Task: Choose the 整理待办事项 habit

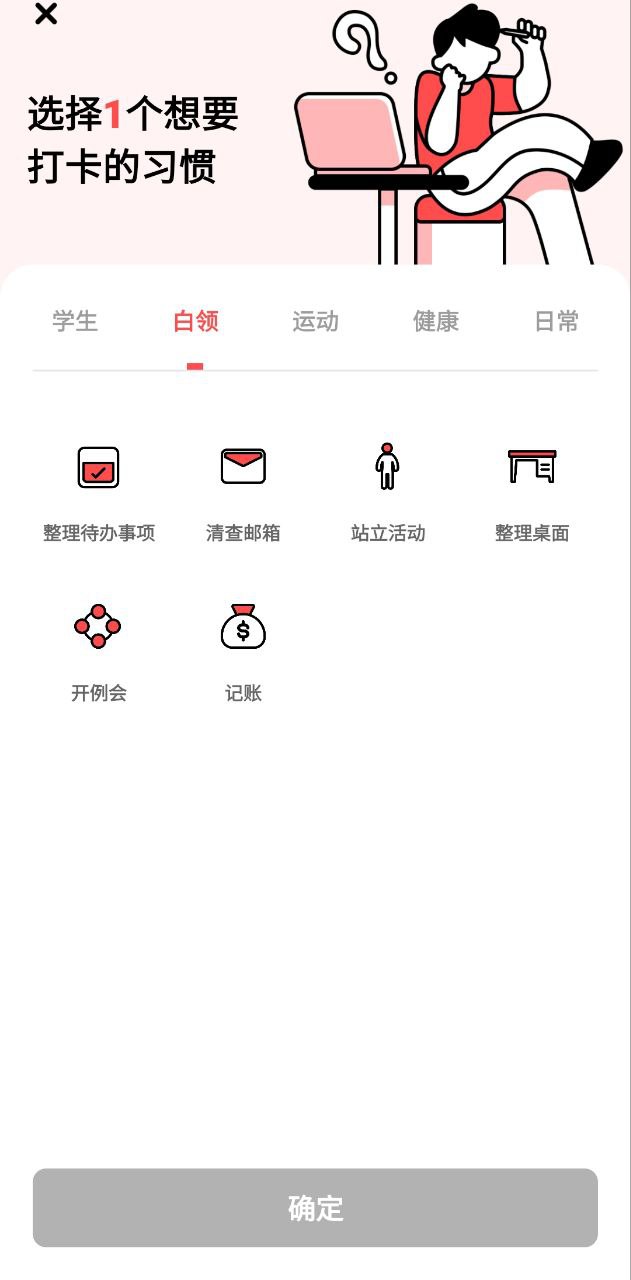Action: click(x=98, y=494)
